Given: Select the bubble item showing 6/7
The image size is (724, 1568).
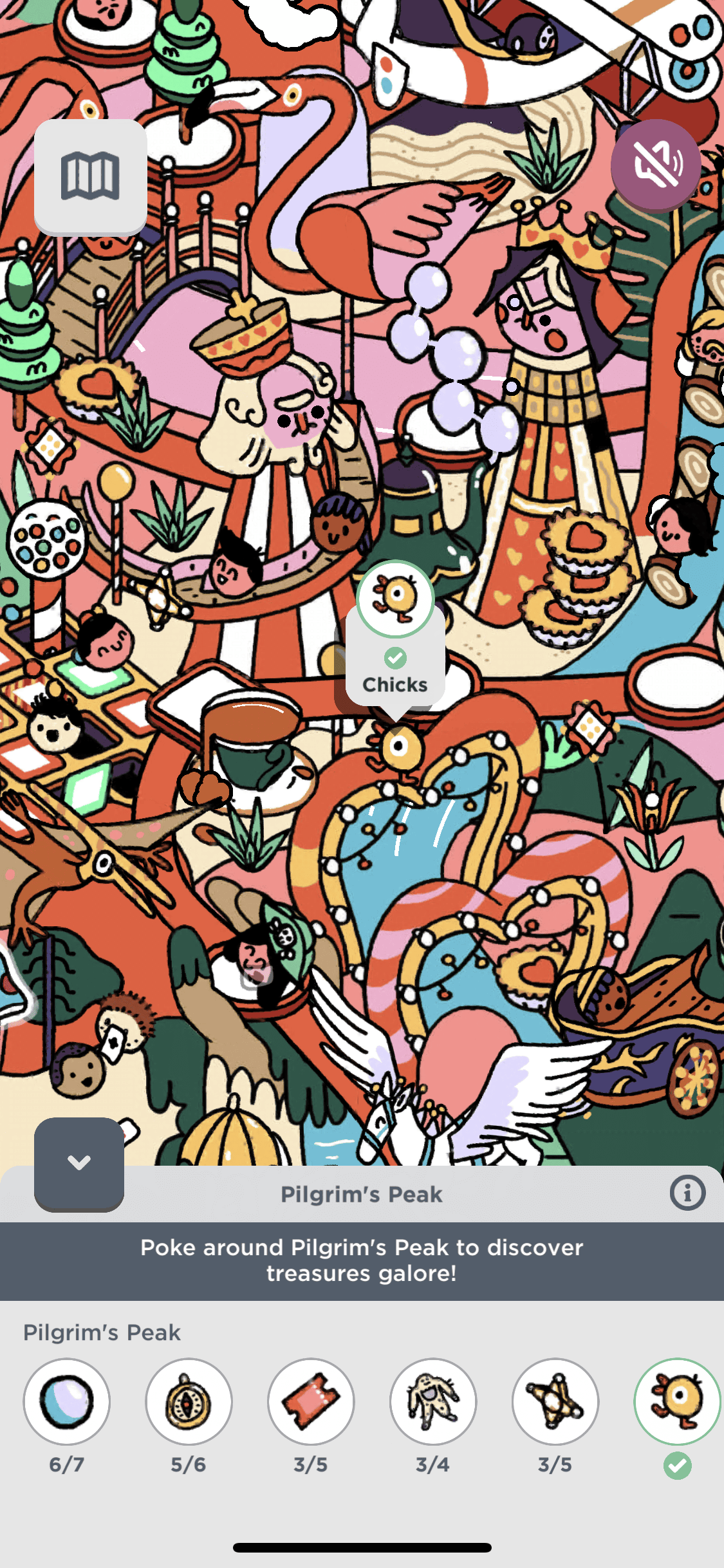Looking at the screenshot, I should click(x=67, y=1401).
